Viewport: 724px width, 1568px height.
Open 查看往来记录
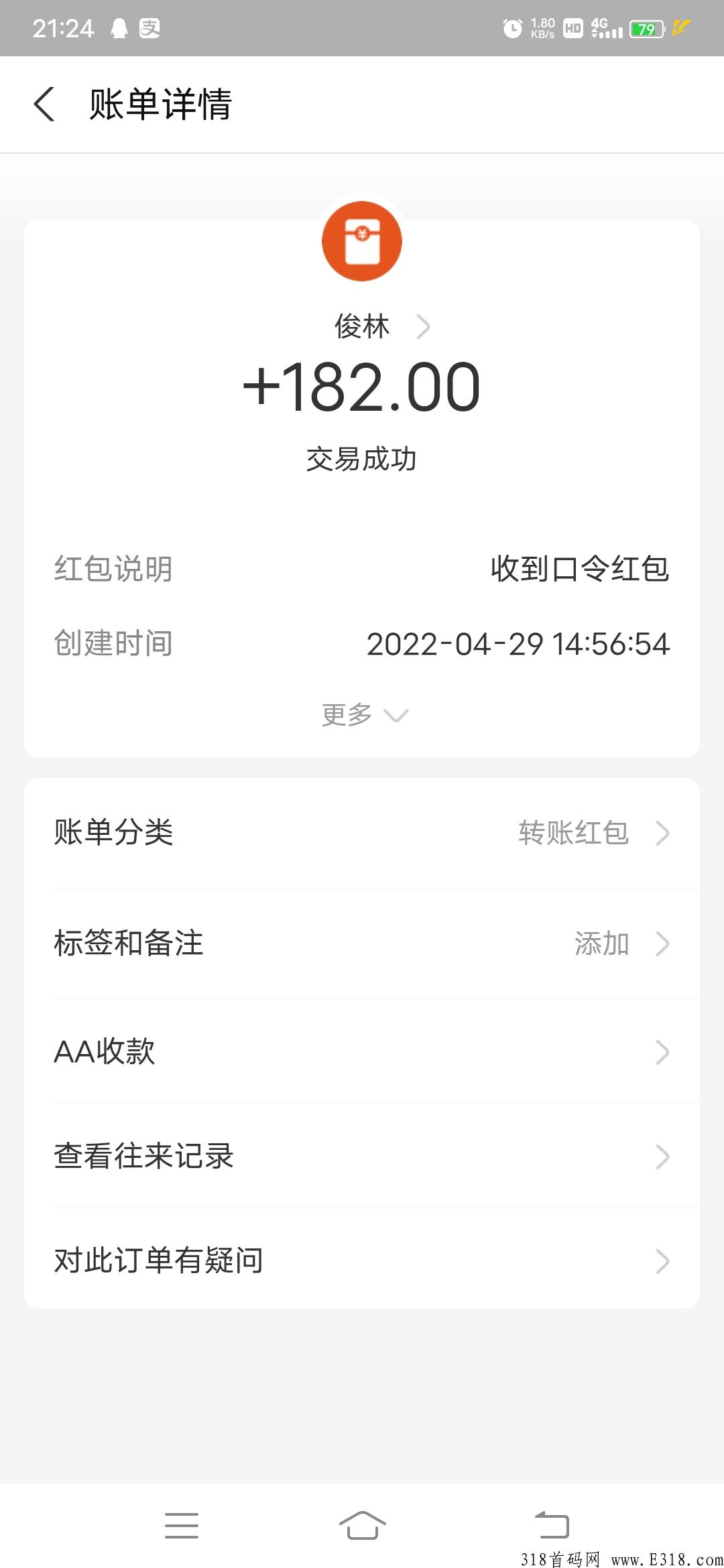pos(362,1156)
